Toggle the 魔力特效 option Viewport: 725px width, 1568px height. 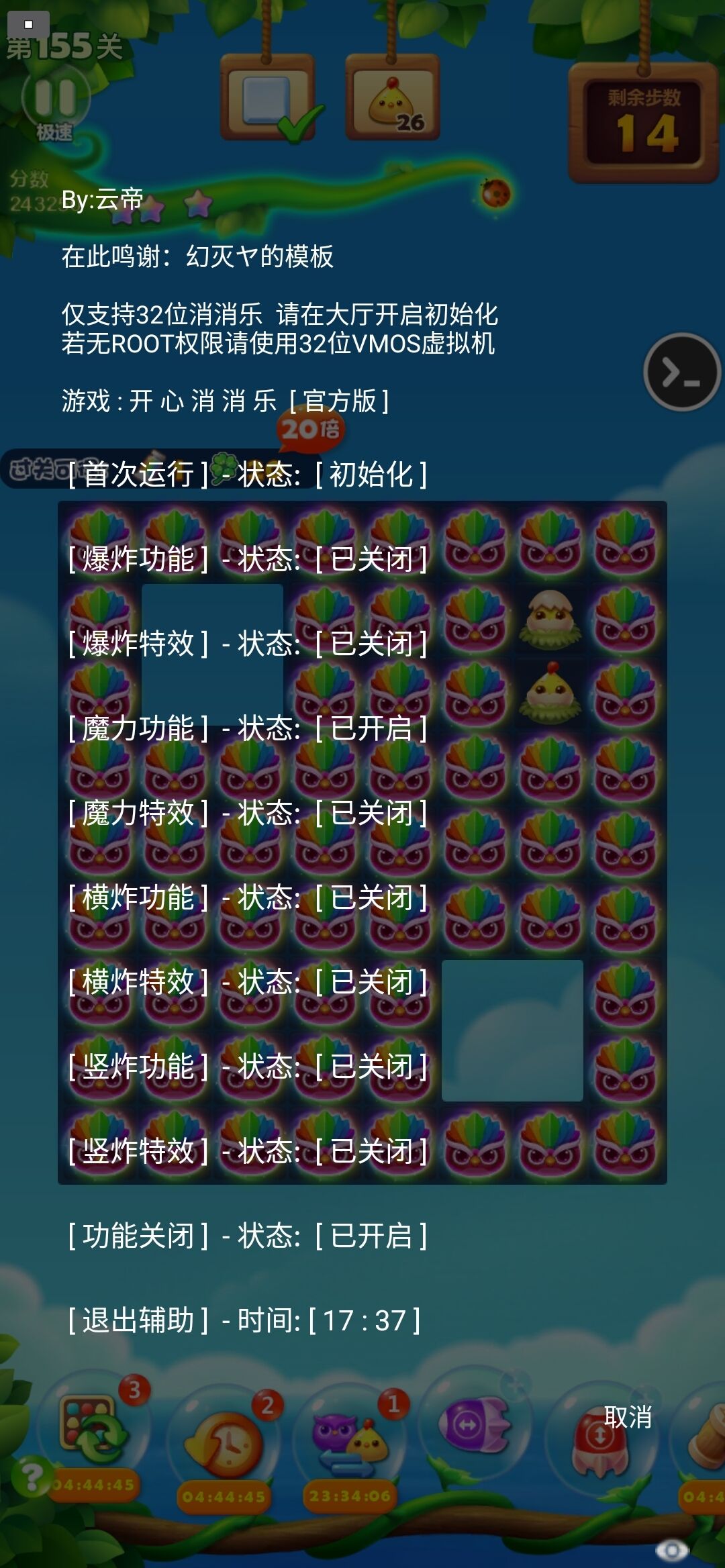(x=247, y=813)
